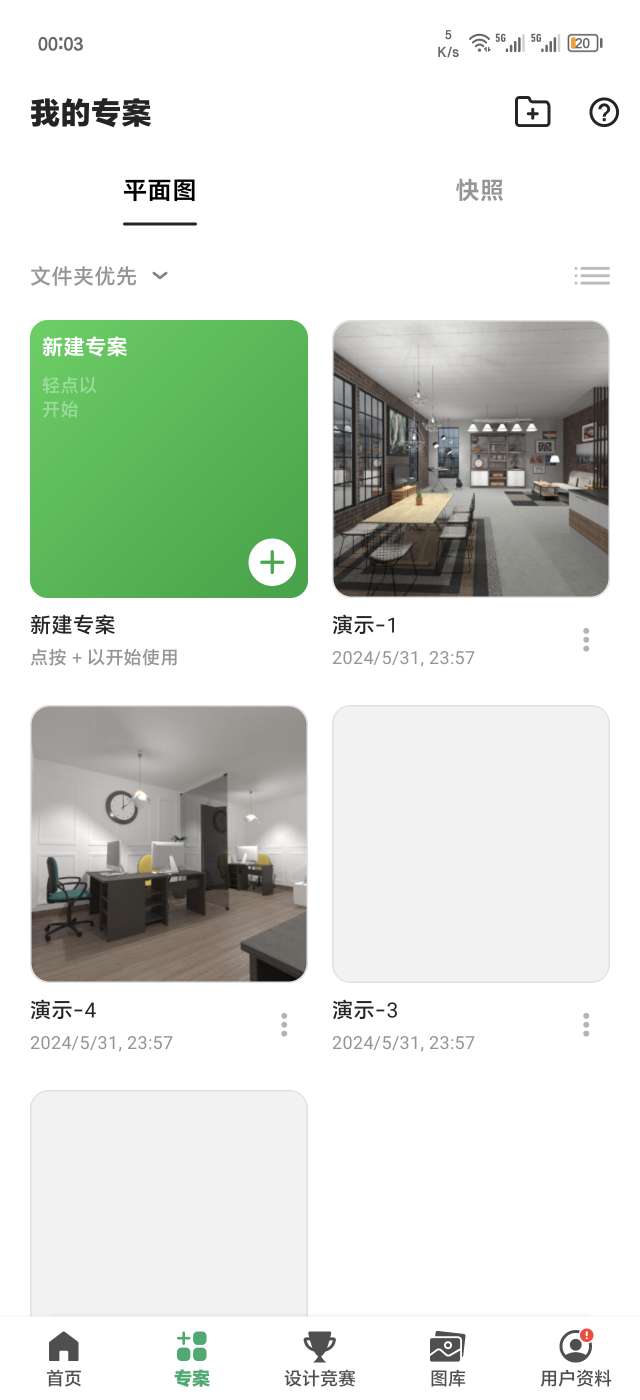The height and width of the screenshot is (1400, 640).
Task: Open the help question mark icon
Action: tap(604, 112)
